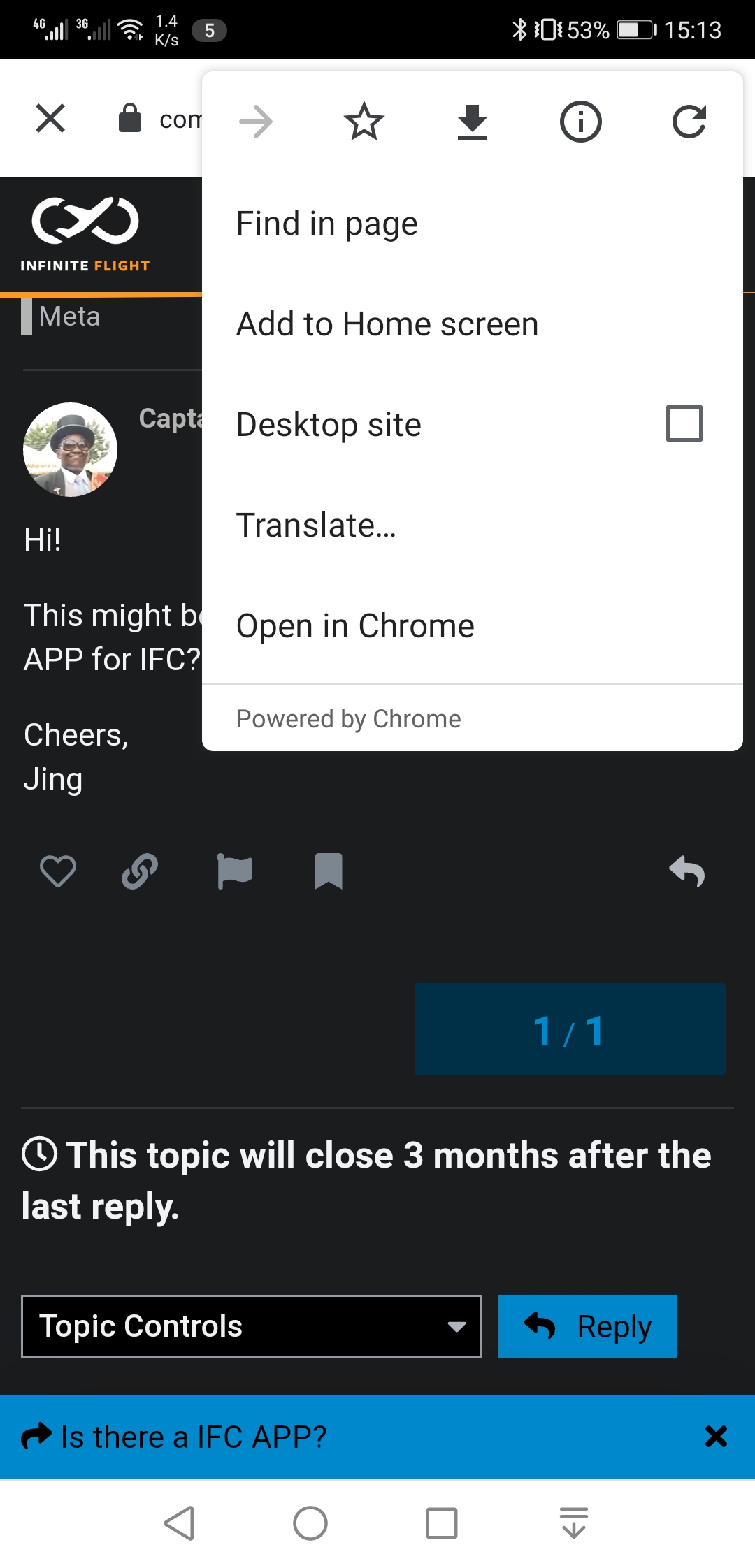Flag this post
The image size is (755, 1568).
coord(235,871)
